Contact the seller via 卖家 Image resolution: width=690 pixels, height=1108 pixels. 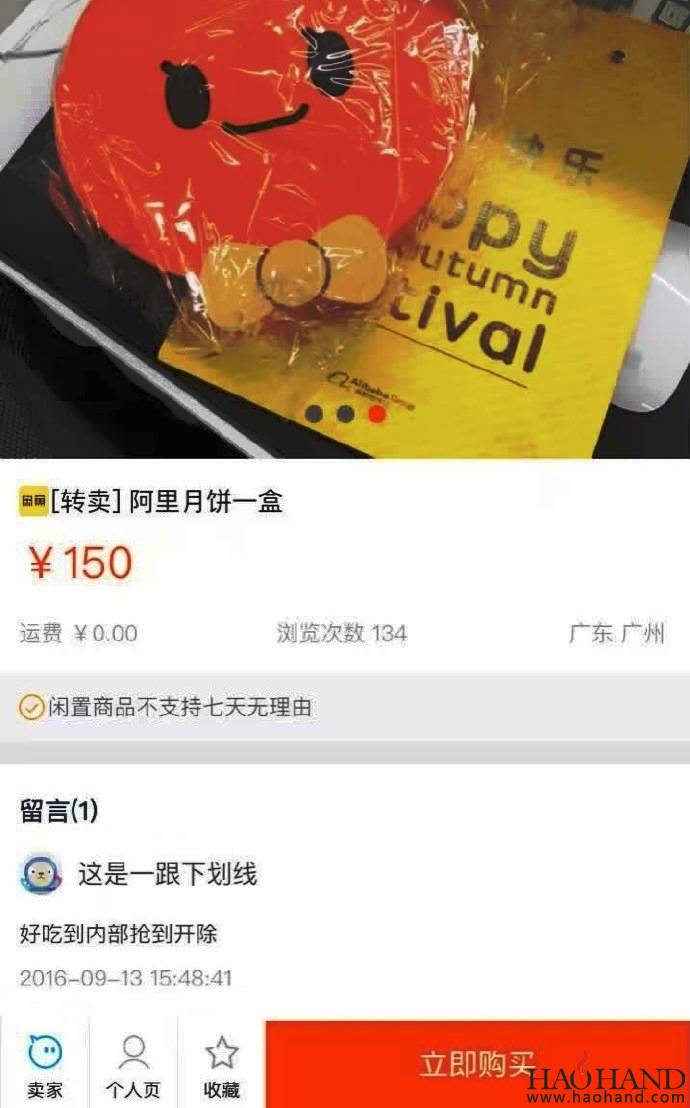(x=45, y=1065)
